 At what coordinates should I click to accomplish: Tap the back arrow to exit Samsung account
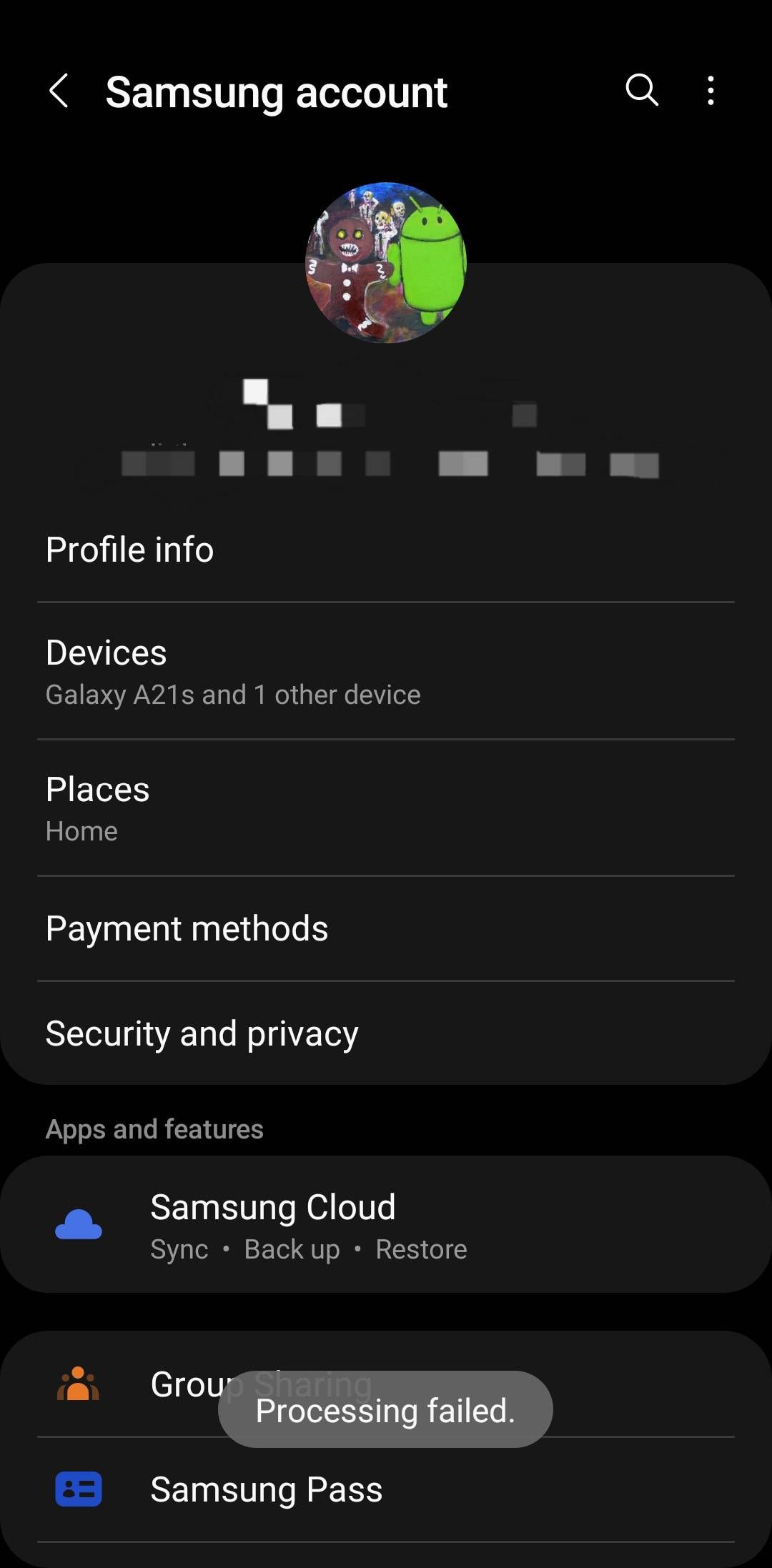[x=59, y=91]
